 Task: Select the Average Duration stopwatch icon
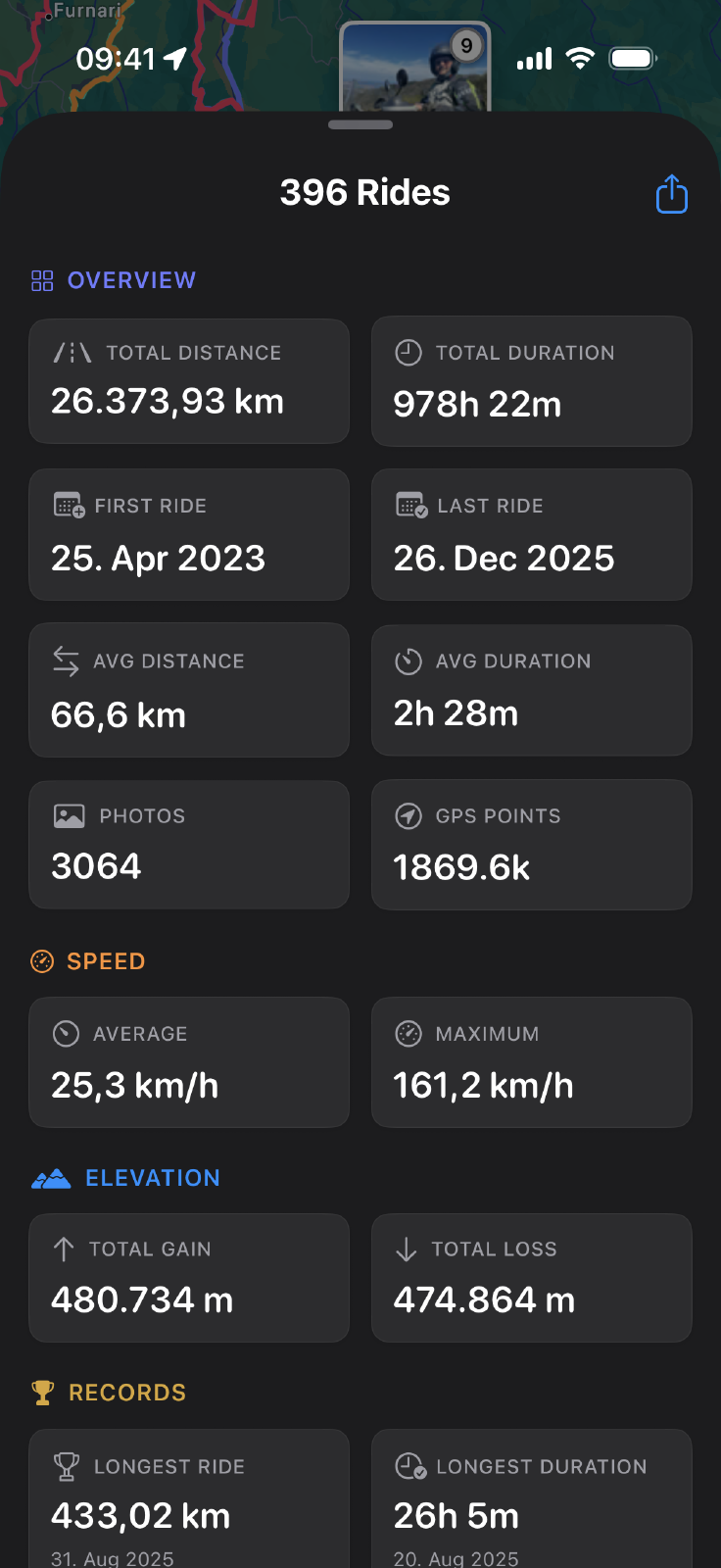click(x=409, y=660)
